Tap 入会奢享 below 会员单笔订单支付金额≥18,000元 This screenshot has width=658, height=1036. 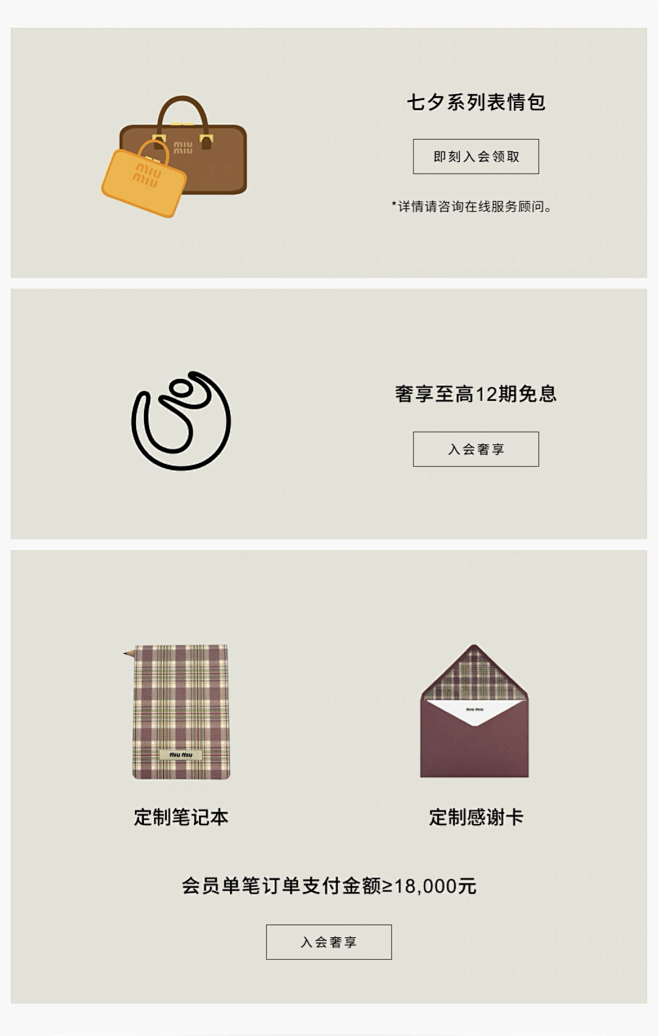coord(328,942)
